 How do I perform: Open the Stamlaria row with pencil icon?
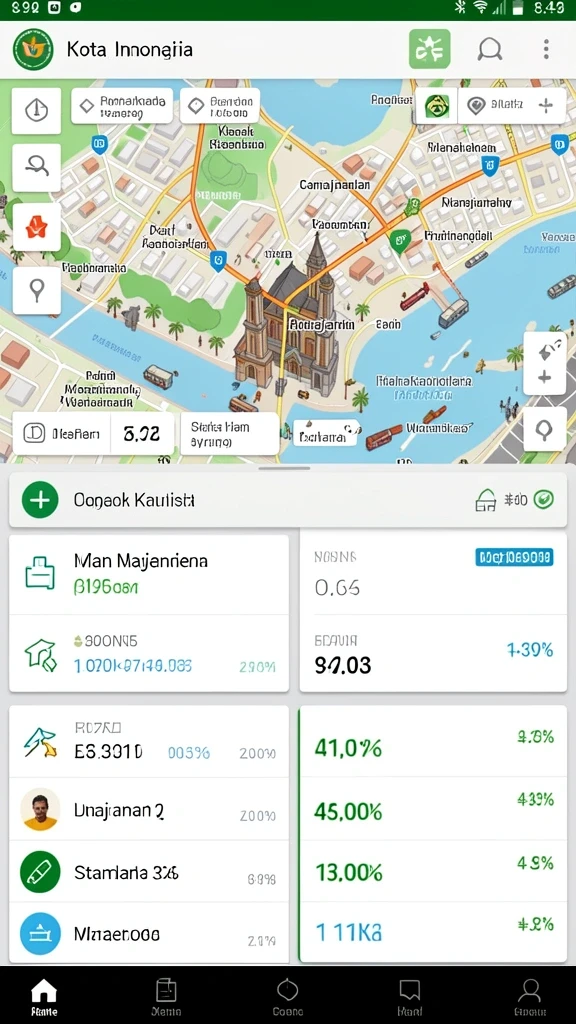click(149, 871)
